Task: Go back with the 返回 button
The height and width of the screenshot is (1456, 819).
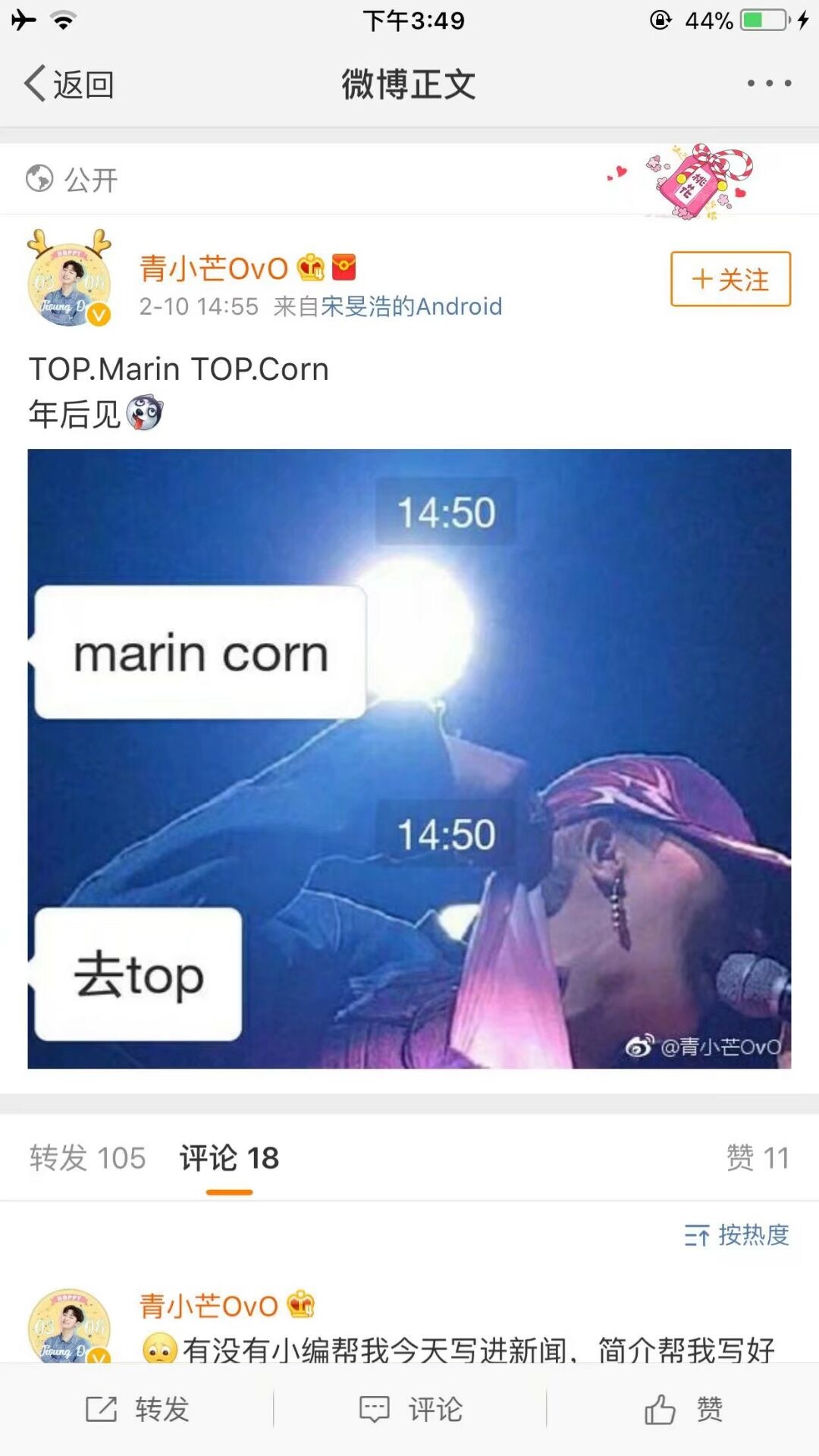Action: tap(70, 84)
